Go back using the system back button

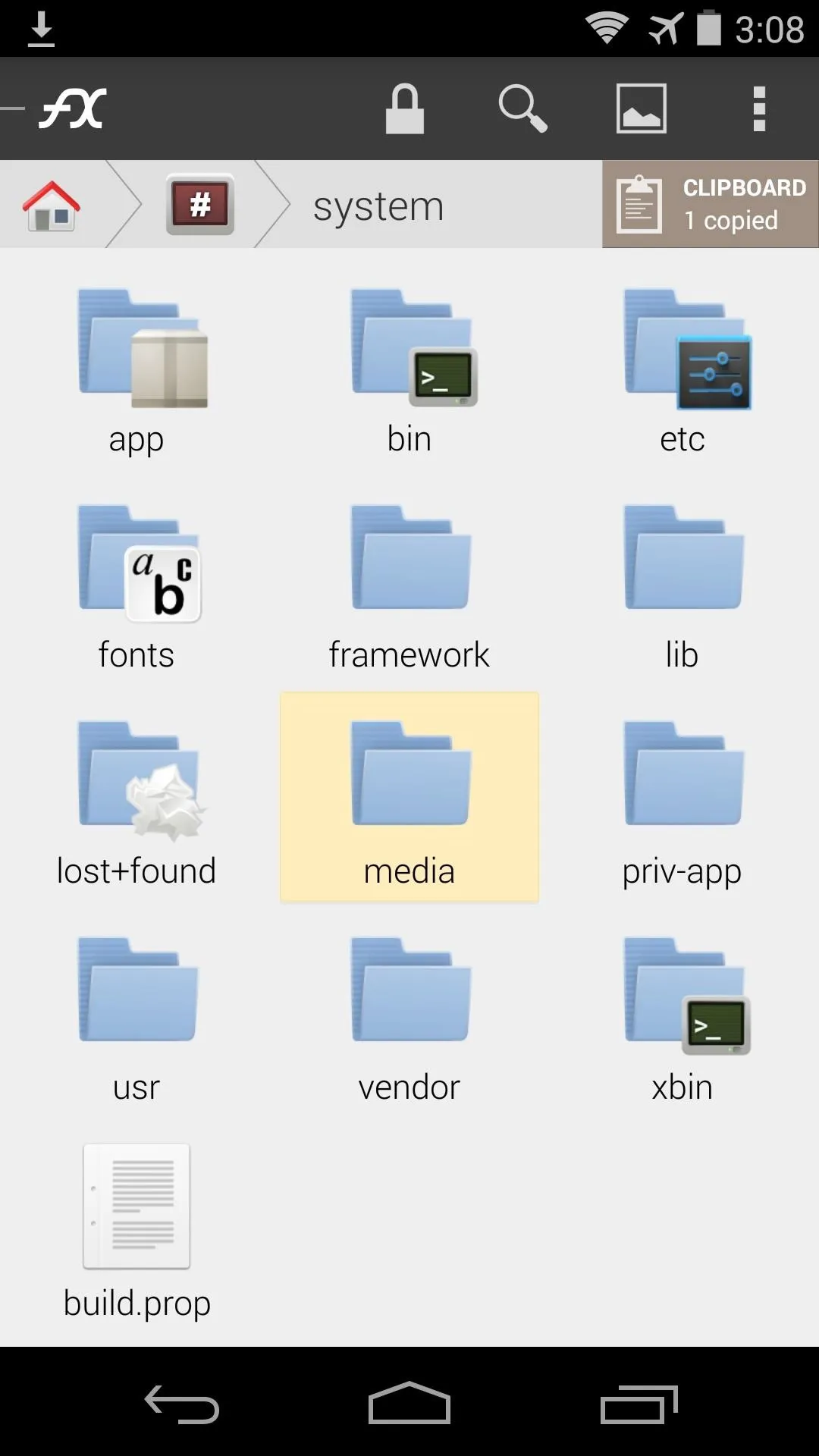(x=182, y=1404)
